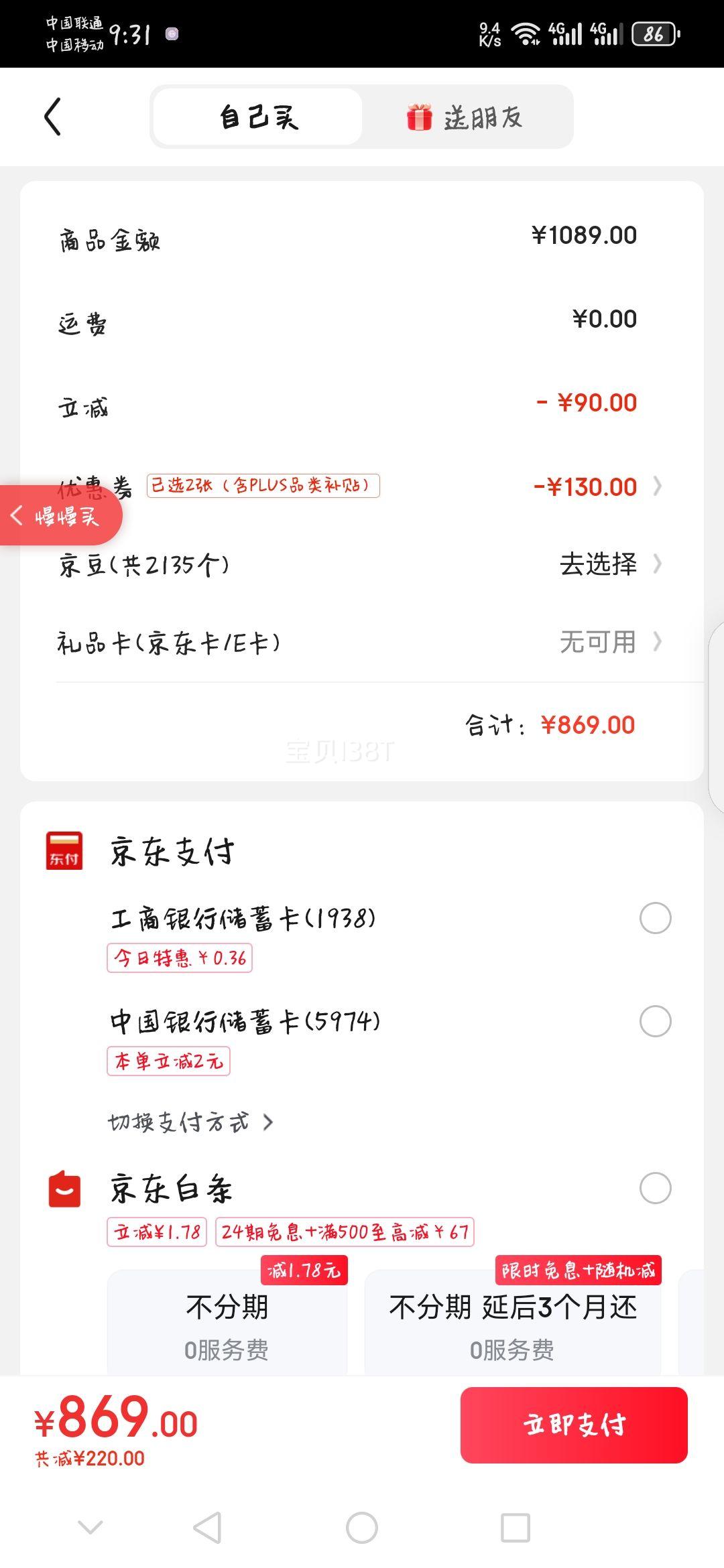Tap the system home button
The width and height of the screenshot is (724, 1568).
tap(362, 1528)
